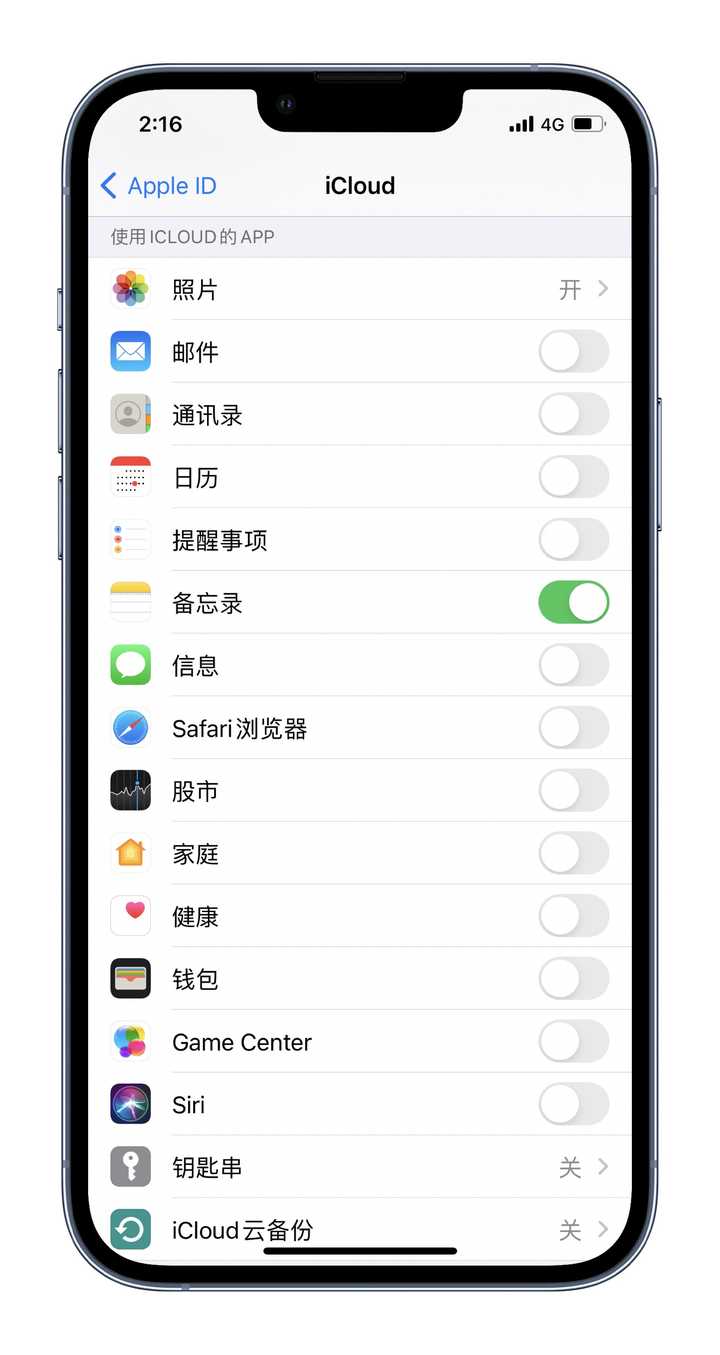Enable iCloud for 邮件

pos(573,352)
